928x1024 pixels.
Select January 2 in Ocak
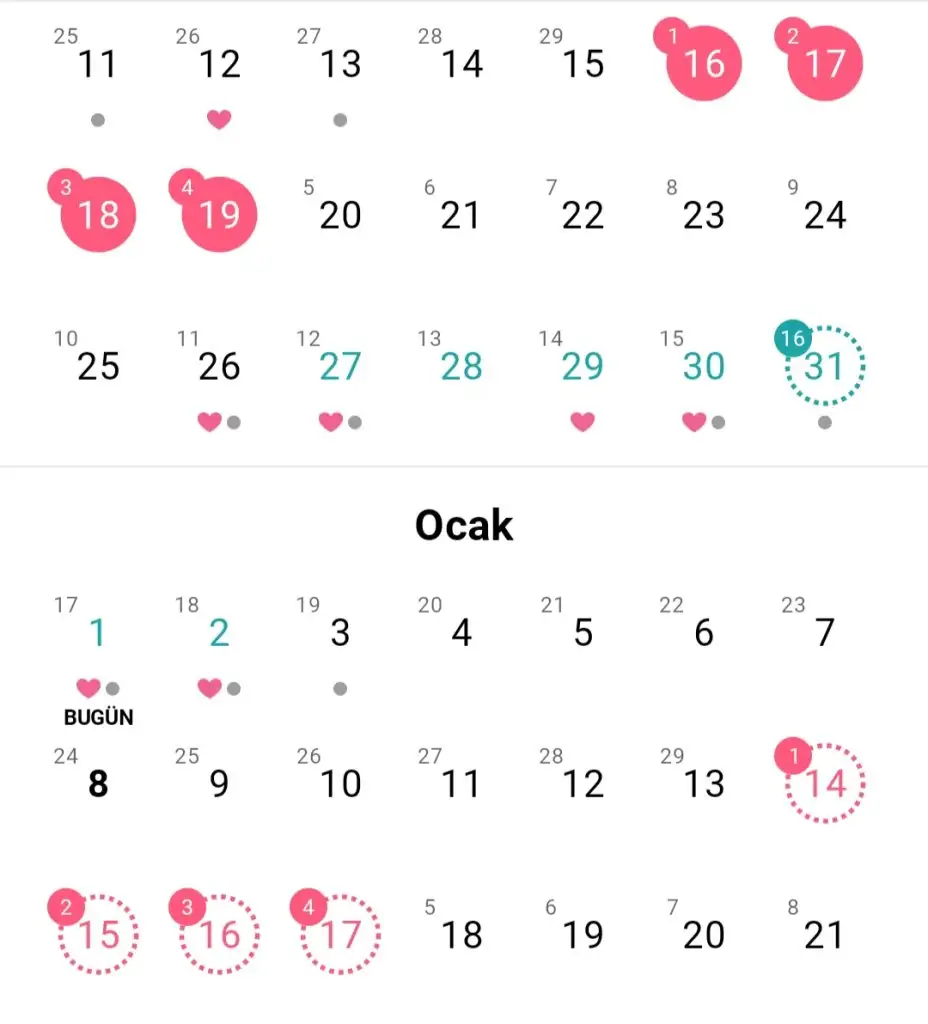click(219, 633)
